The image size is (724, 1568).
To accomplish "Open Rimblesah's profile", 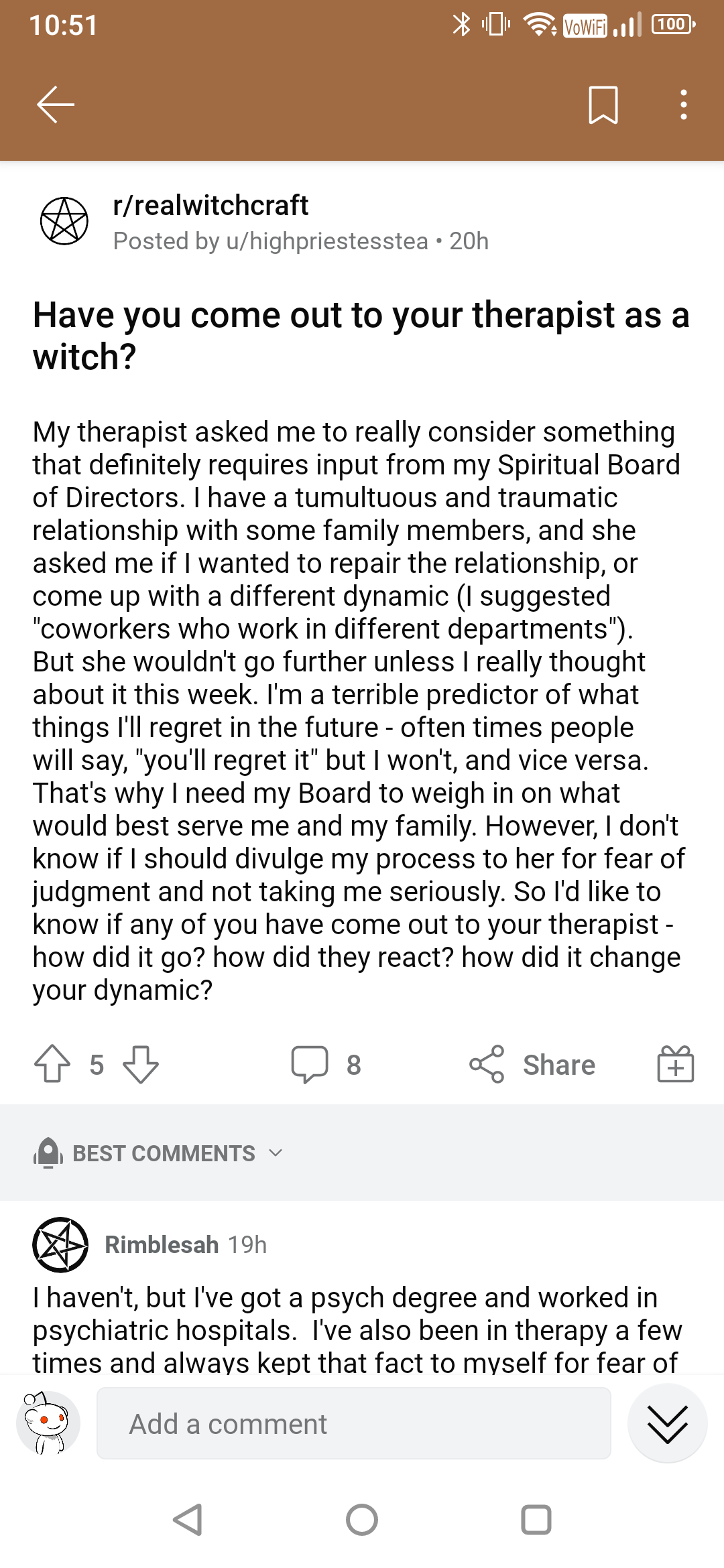I will (x=162, y=1244).
